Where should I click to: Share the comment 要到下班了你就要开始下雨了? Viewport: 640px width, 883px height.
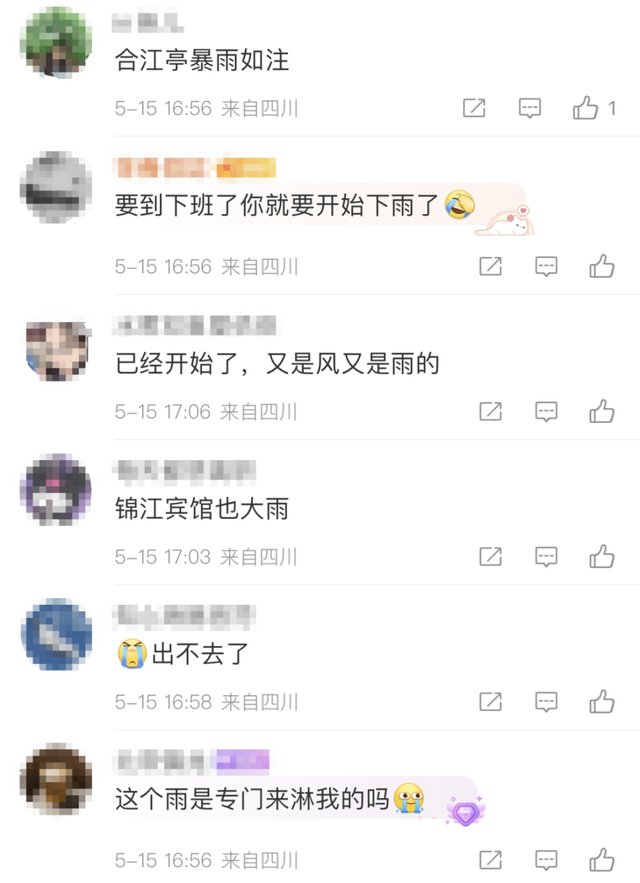pyautogui.click(x=490, y=266)
